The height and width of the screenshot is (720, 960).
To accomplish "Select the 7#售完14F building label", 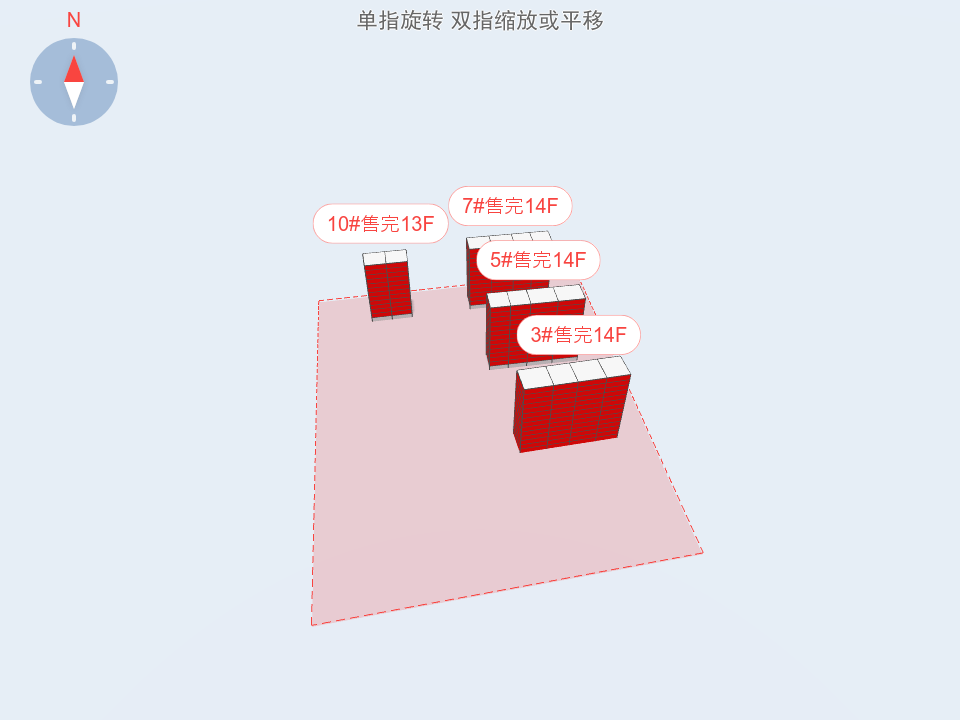I will point(510,206).
